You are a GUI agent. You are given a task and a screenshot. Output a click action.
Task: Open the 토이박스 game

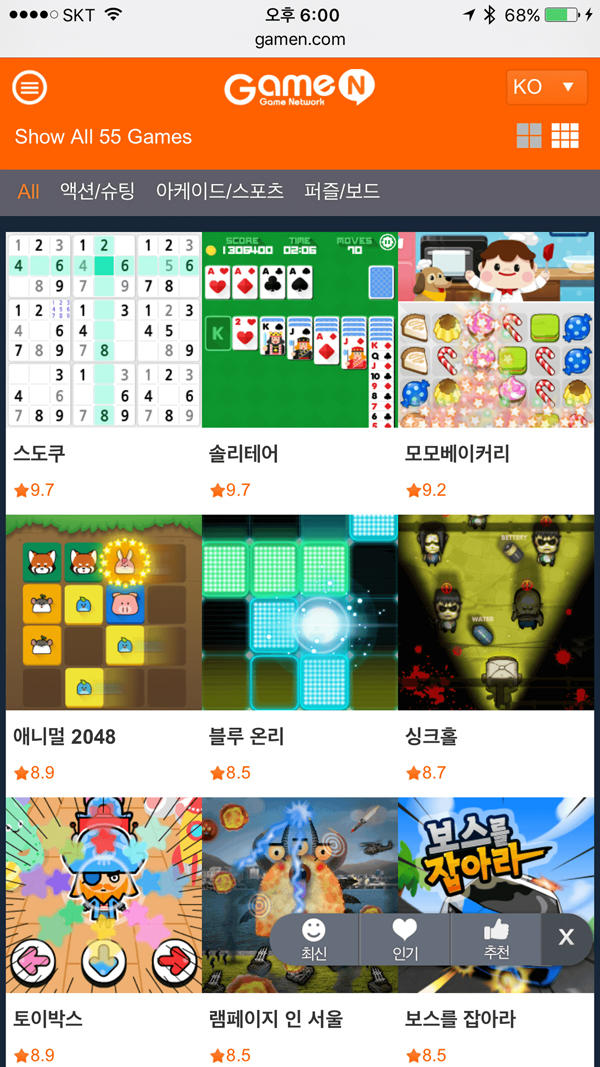pos(104,895)
